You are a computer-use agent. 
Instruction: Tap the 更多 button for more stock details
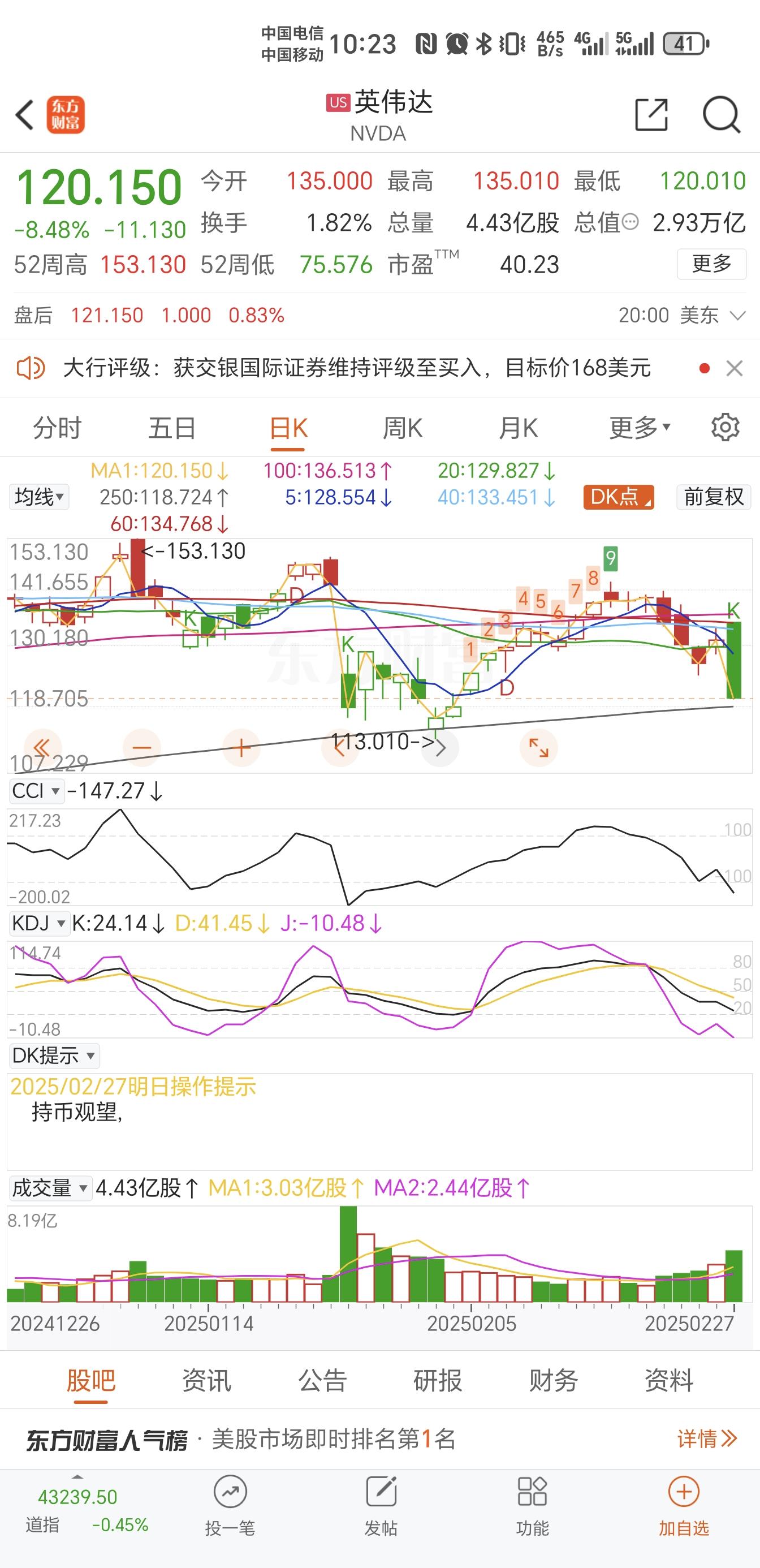712,265
